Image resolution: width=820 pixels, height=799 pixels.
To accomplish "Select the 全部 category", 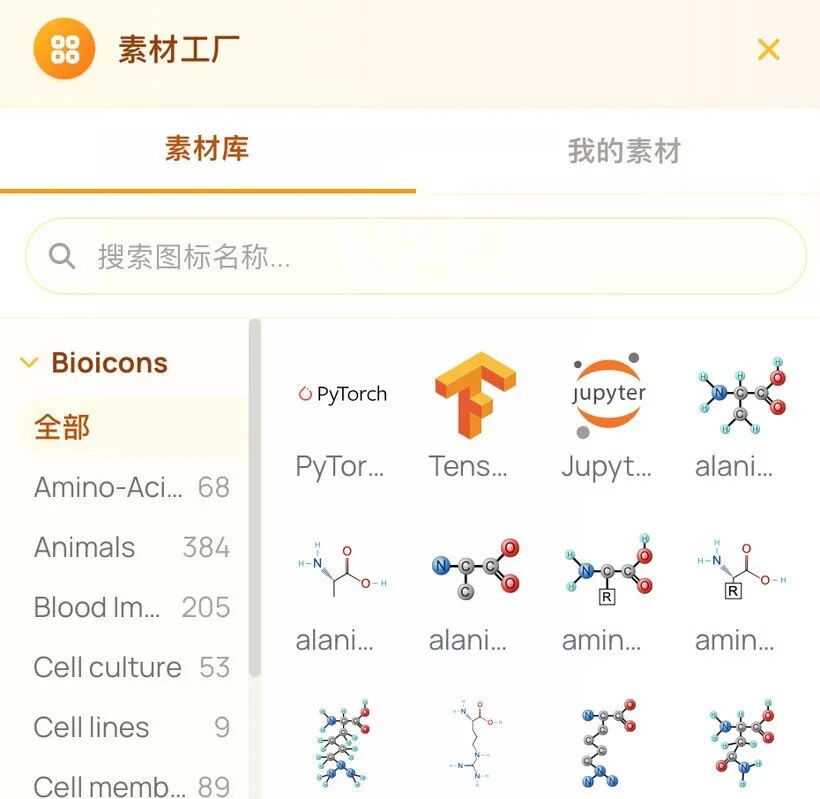I will coord(132,428).
